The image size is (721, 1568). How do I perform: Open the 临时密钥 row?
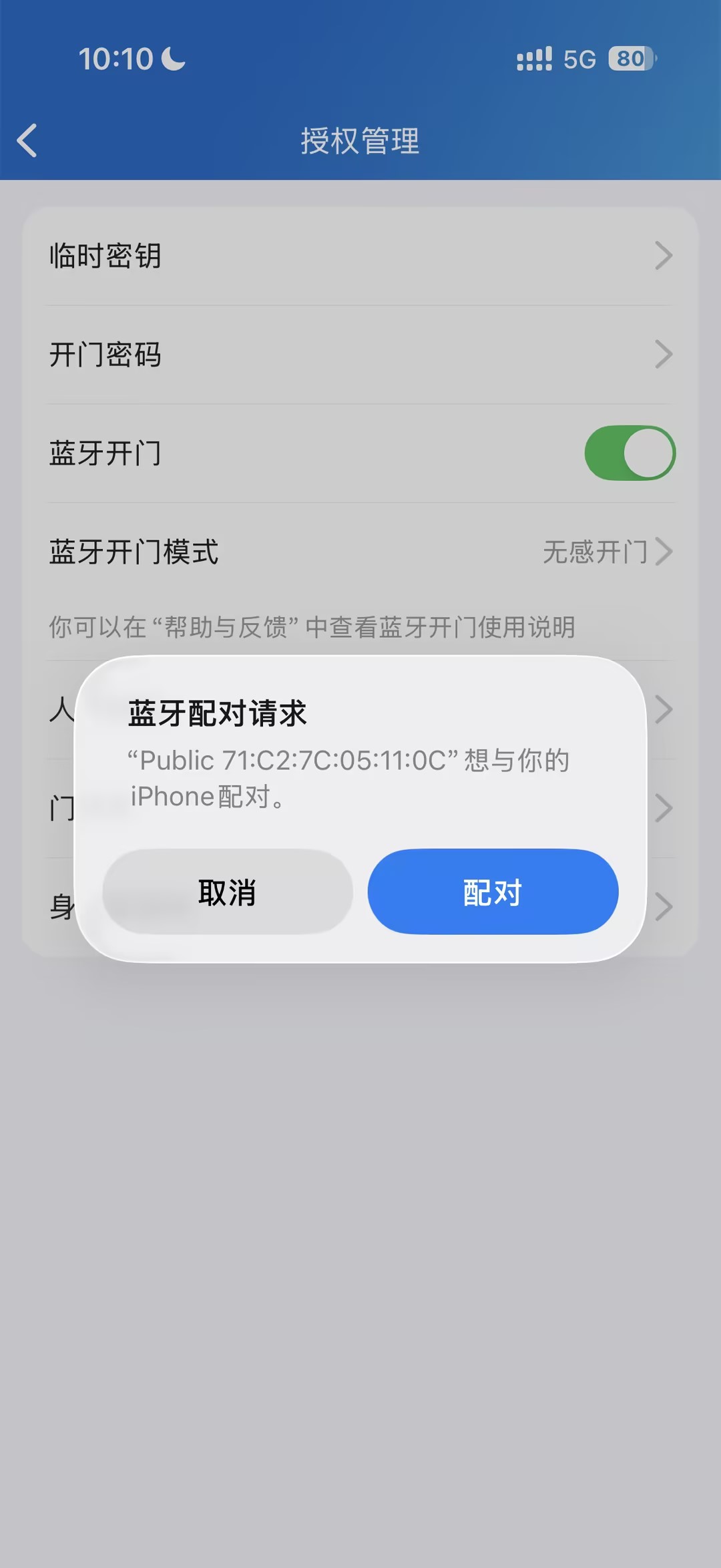point(360,256)
